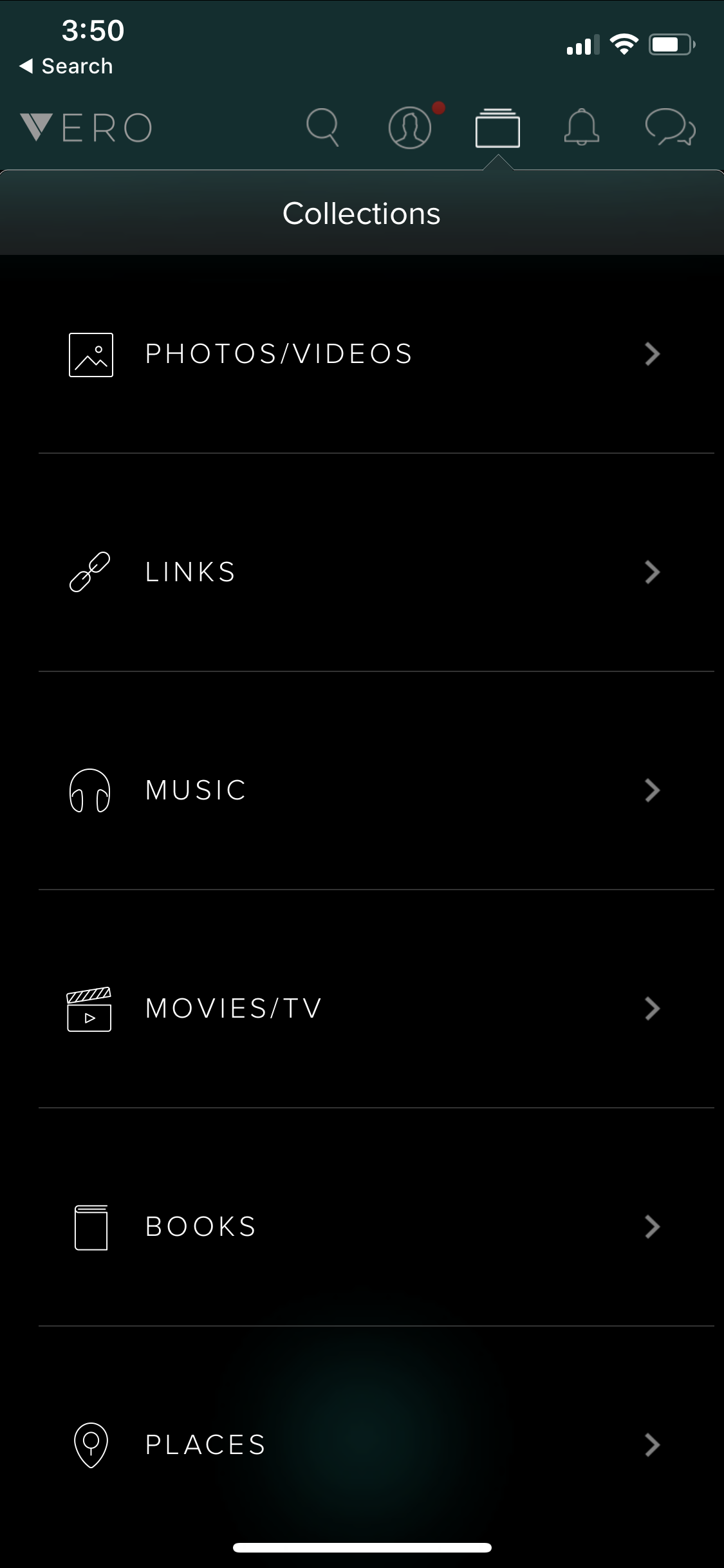
Task: Open the notifications bell
Action: (581, 127)
